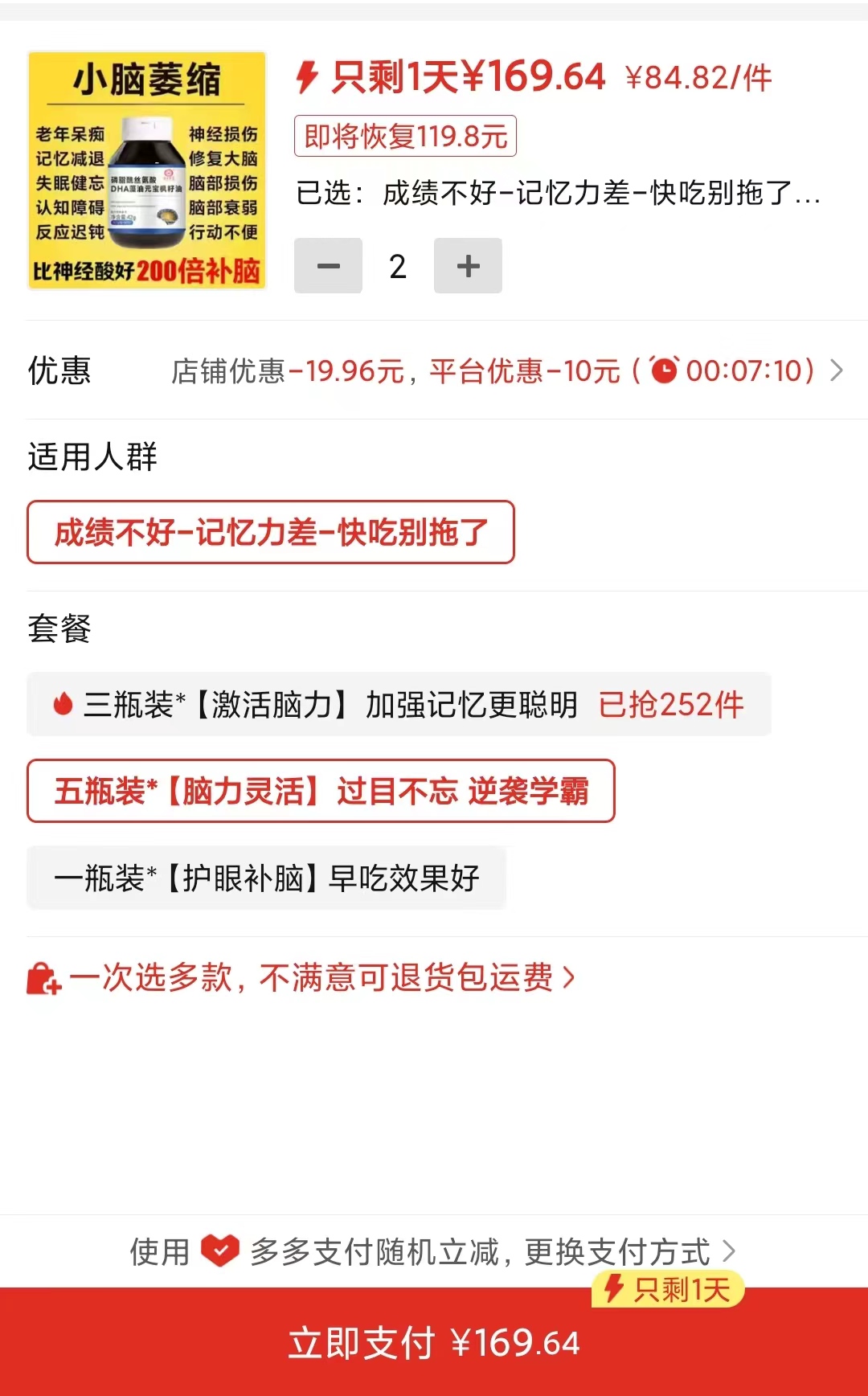Screen dimensions: 868x1396
Task: Select 成绩不好-记忆力差-快吃别拖了 option
Action: [x=271, y=532]
